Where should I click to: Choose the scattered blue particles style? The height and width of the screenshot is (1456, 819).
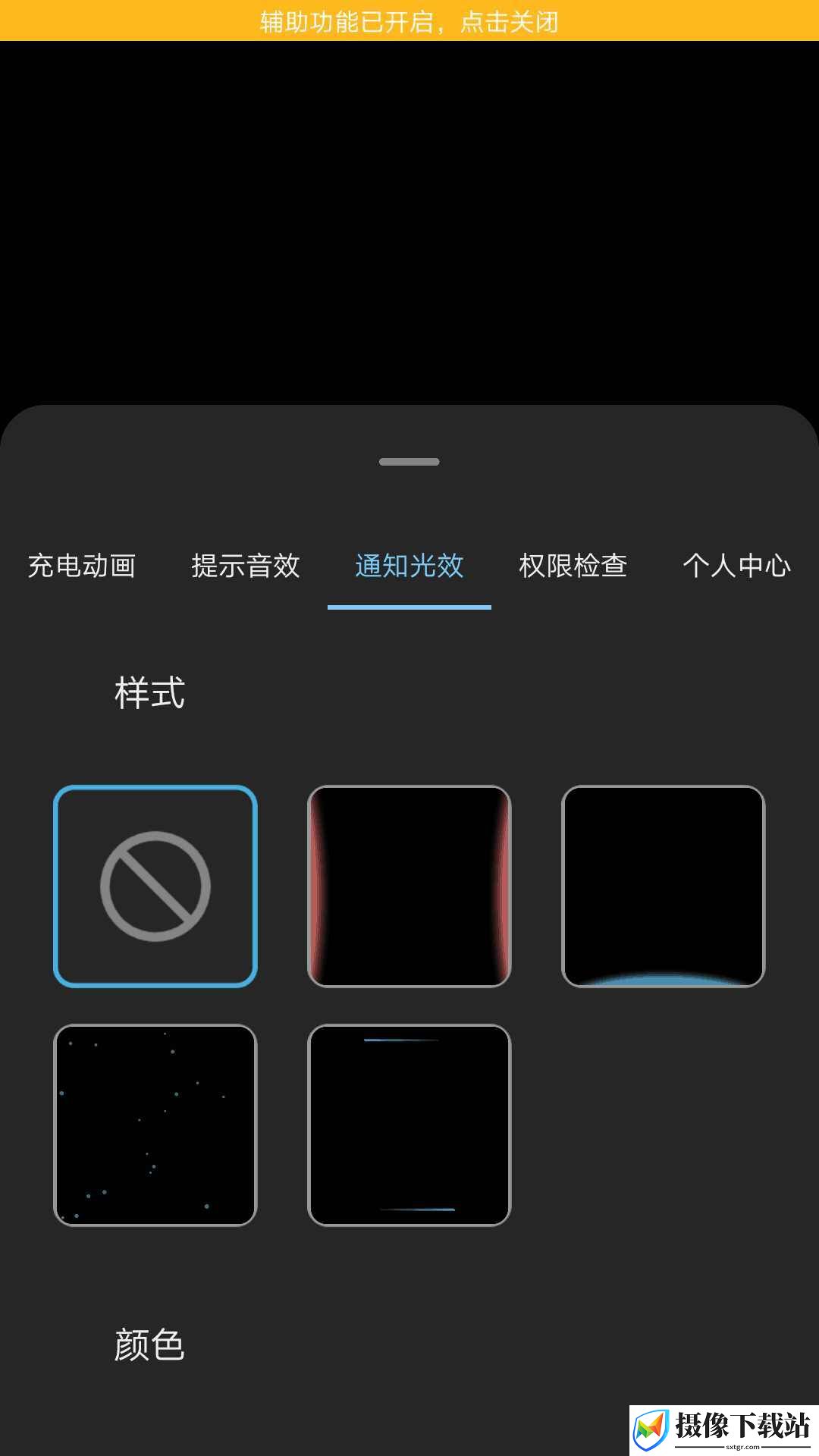click(155, 1125)
